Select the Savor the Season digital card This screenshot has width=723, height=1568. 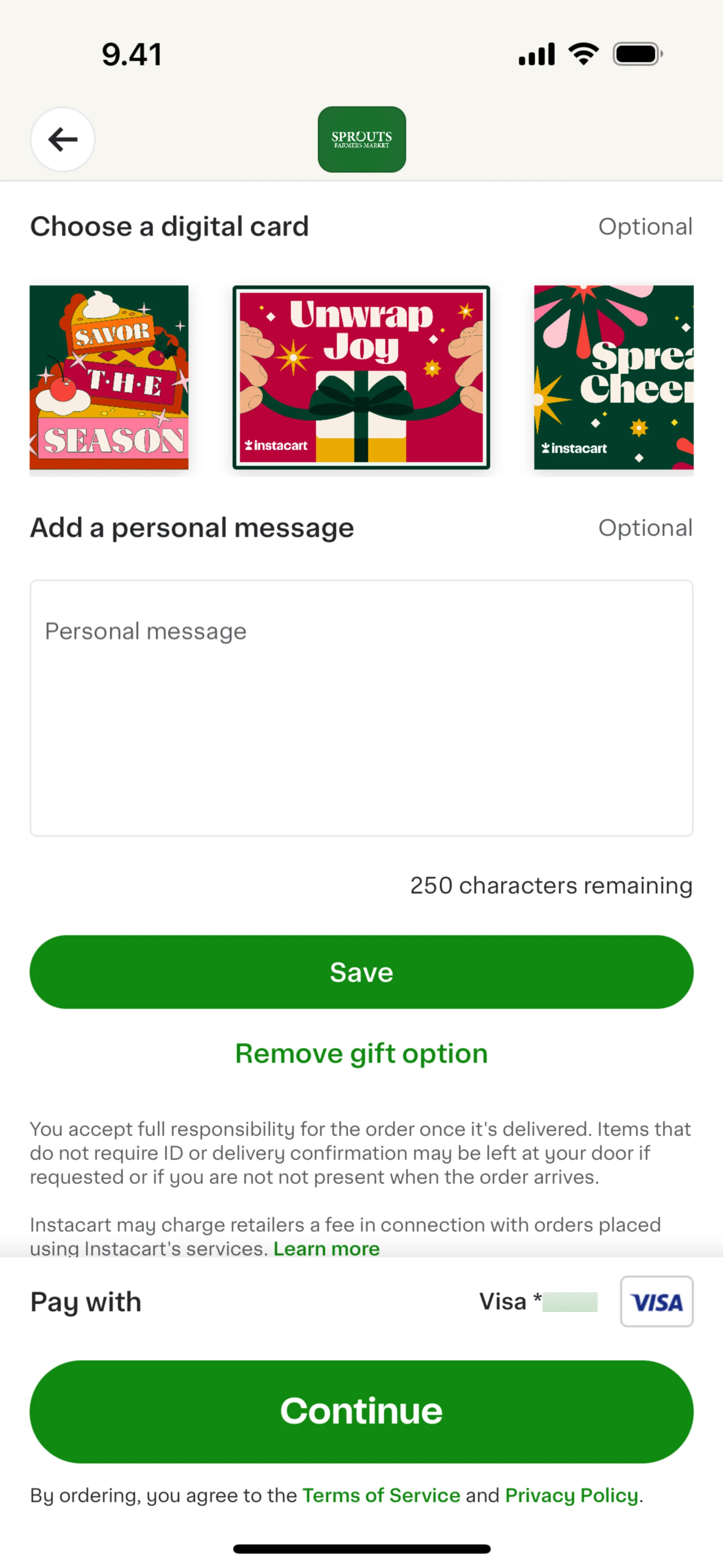coord(110,377)
